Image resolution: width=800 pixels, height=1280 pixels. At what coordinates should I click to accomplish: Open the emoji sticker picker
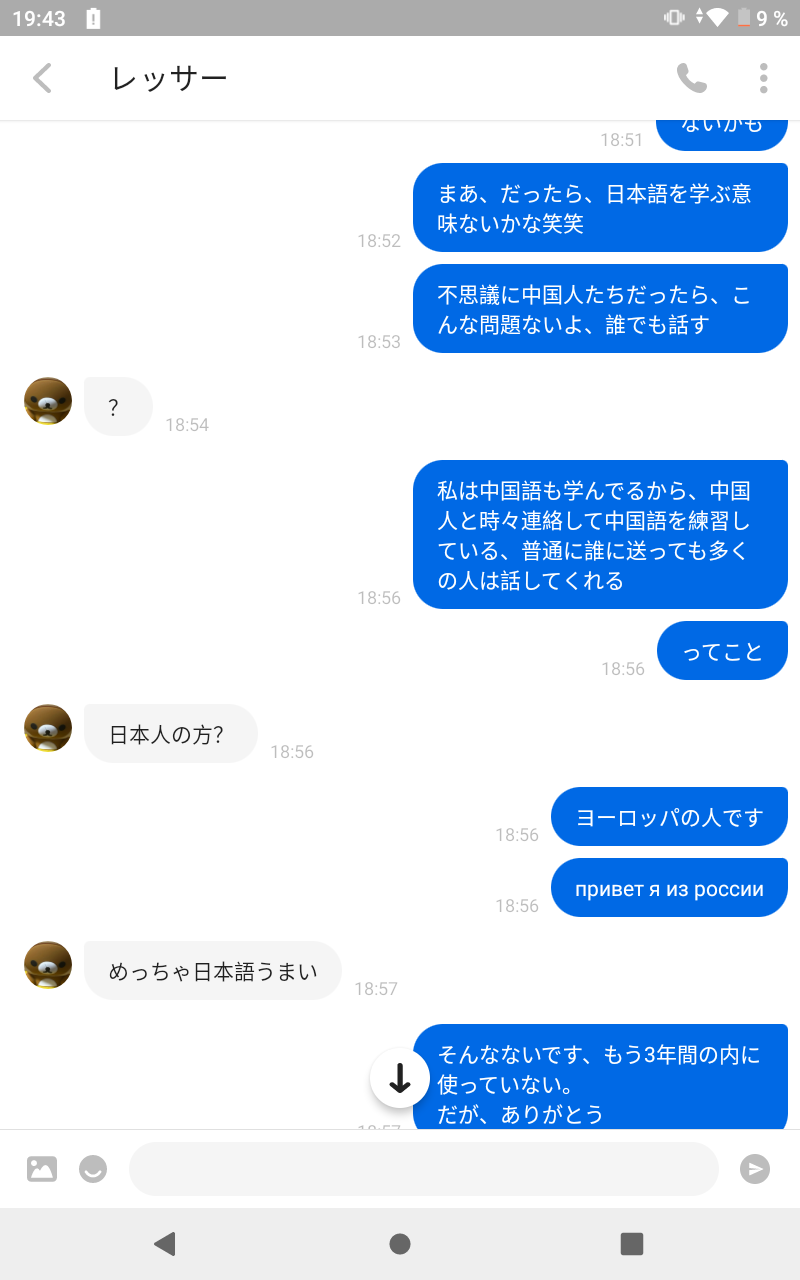[x=93, y=1168]
